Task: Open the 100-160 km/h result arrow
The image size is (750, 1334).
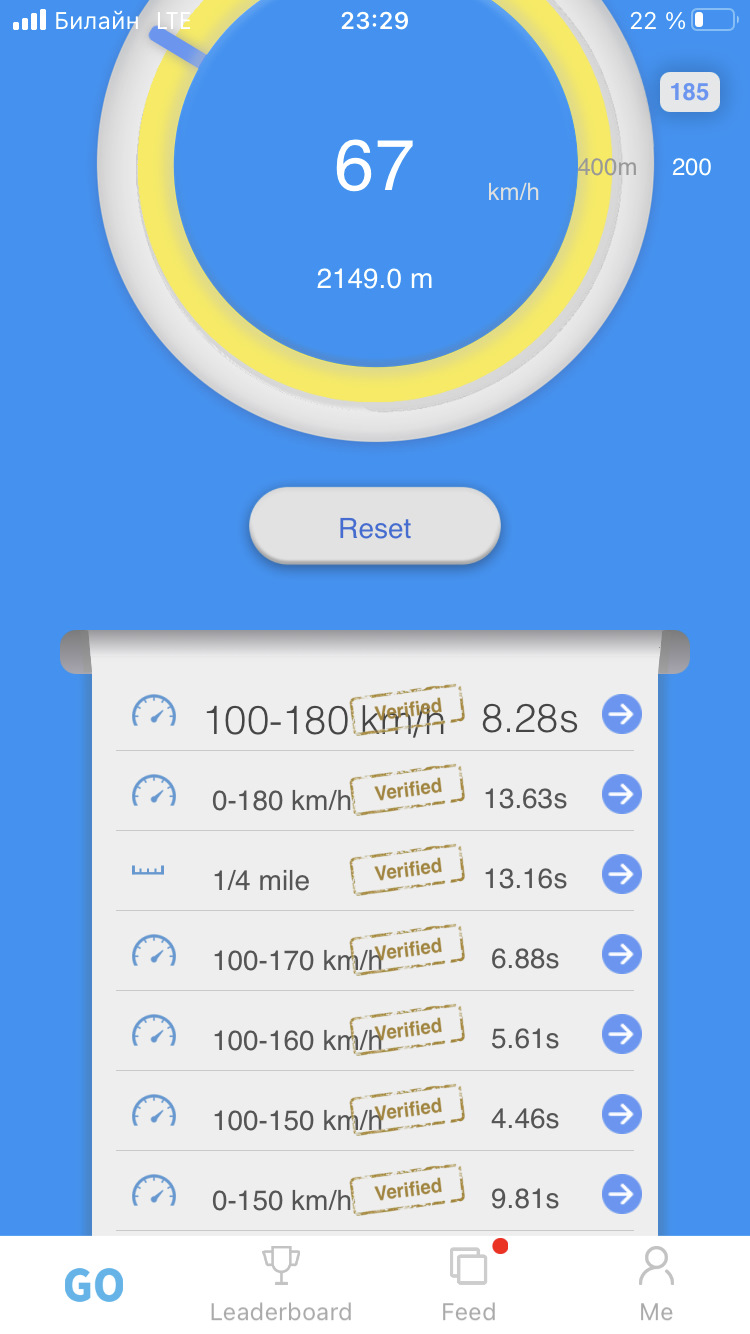Action: [621, 1034]
